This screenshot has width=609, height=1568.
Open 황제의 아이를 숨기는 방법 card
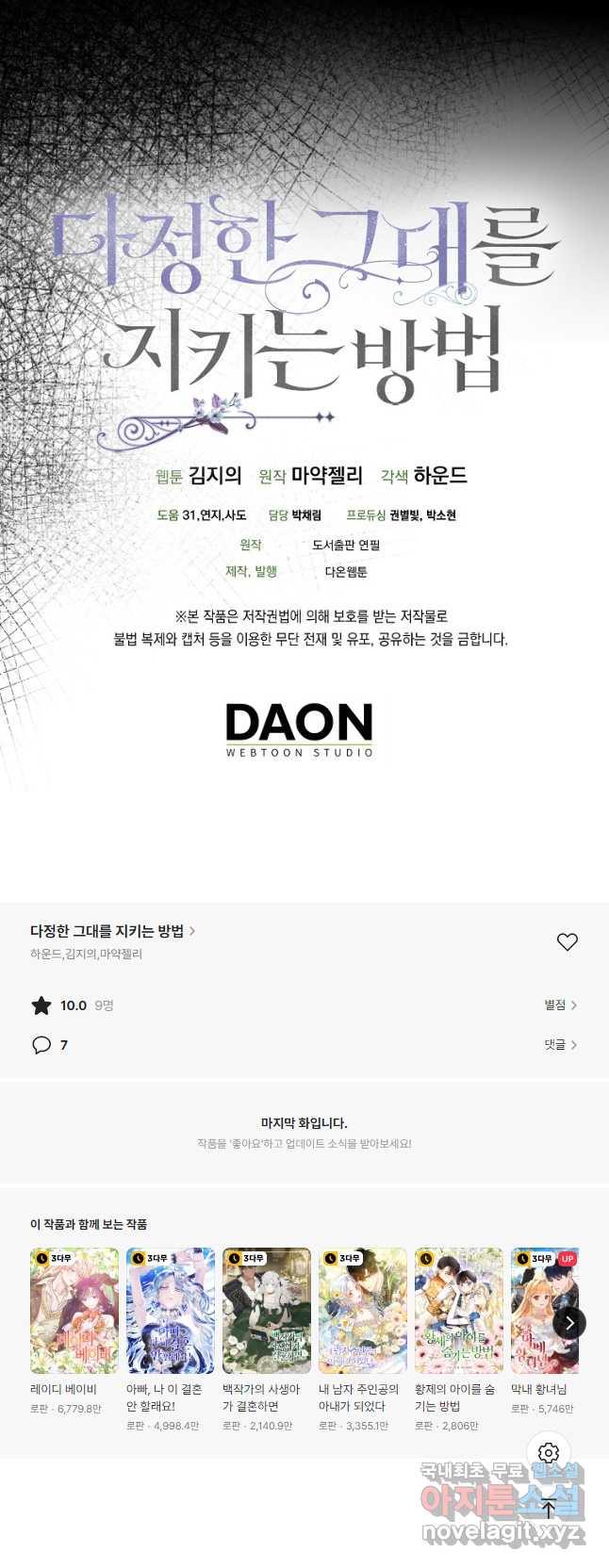coord(459,1311)
